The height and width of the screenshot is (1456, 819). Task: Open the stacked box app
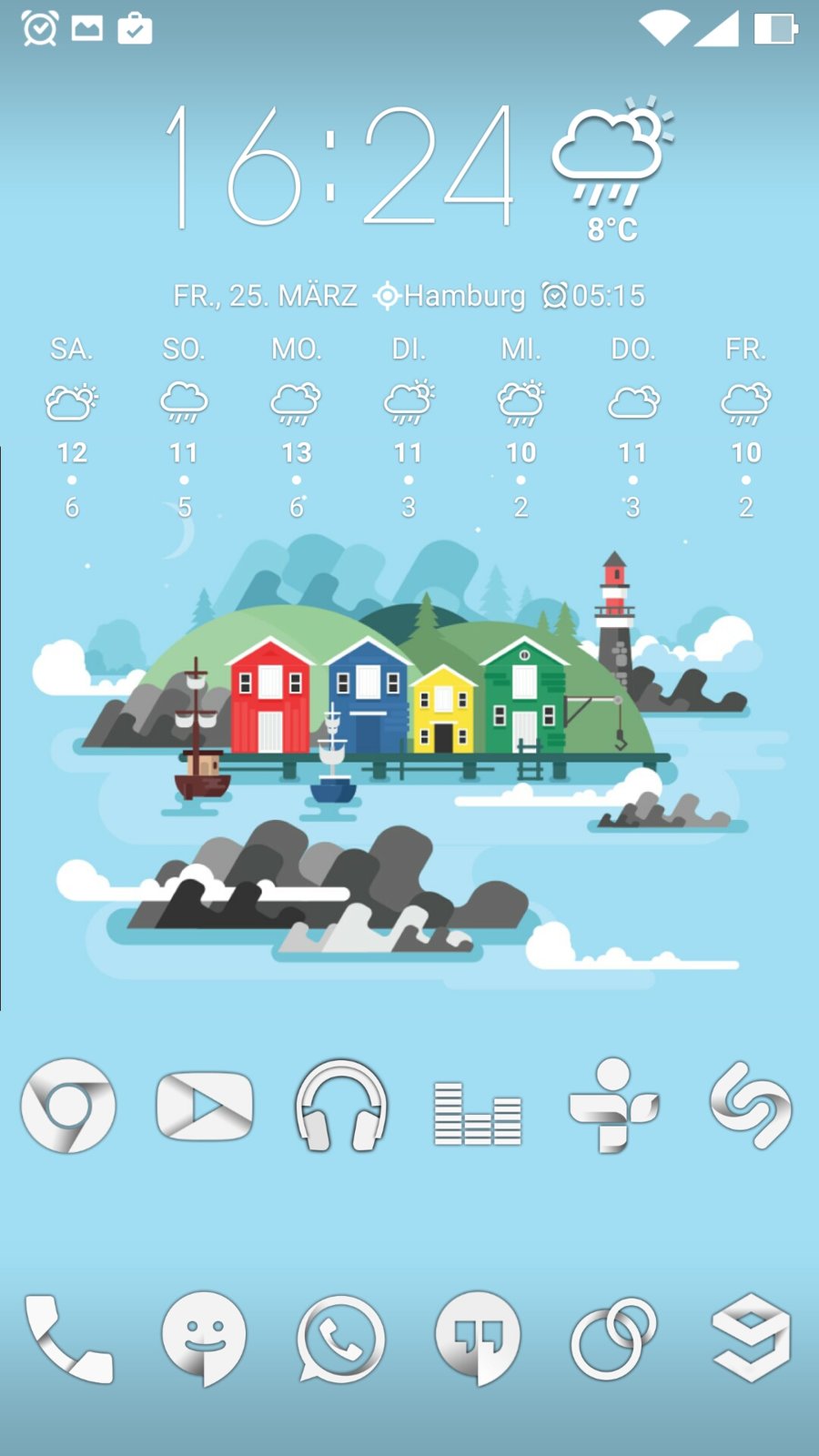[x=751, y=1338]
